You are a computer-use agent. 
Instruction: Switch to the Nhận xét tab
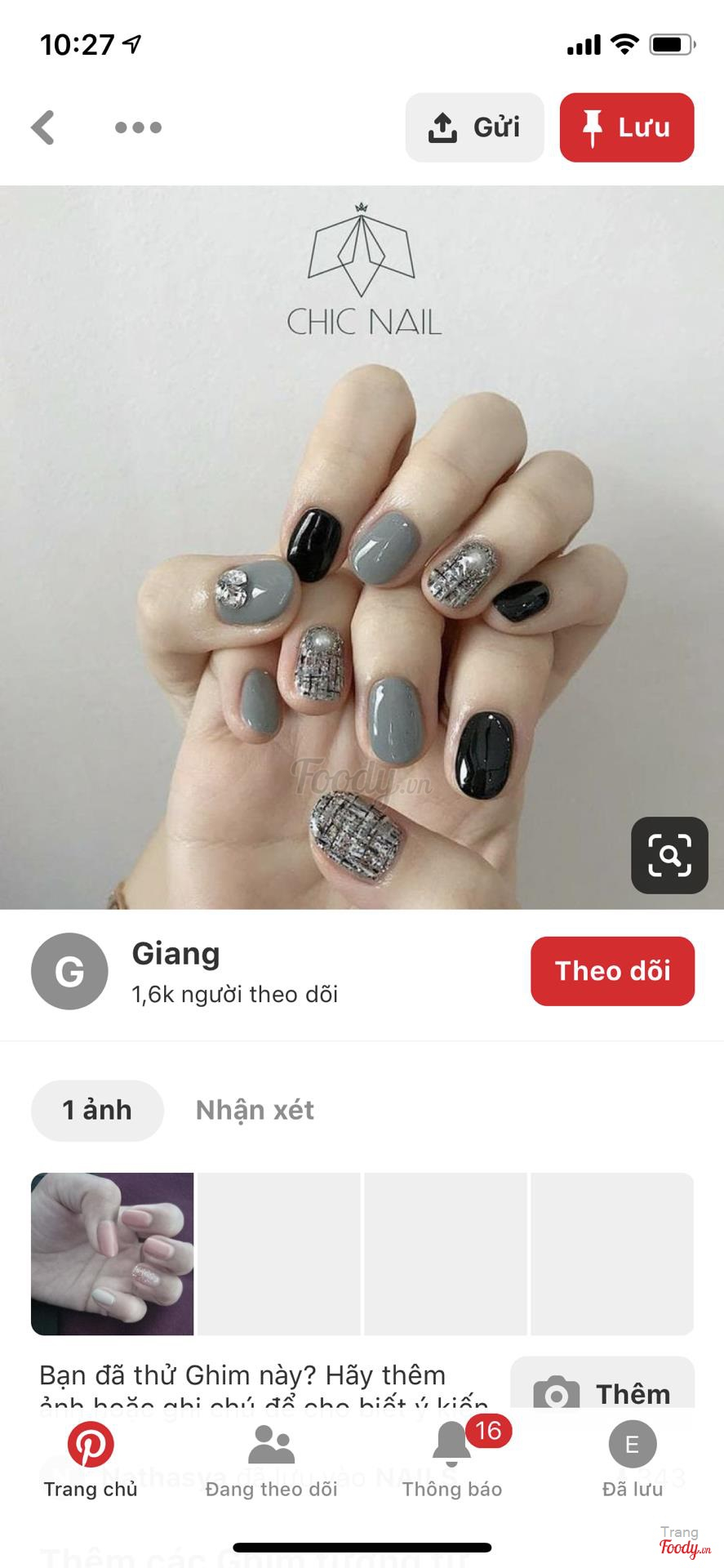click(255, 1110)
